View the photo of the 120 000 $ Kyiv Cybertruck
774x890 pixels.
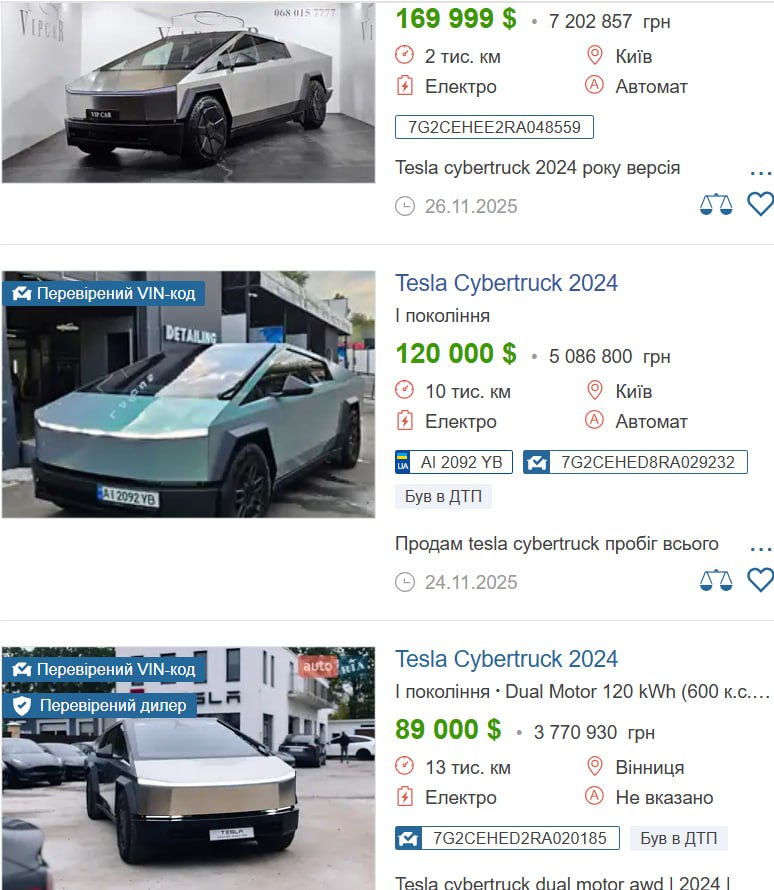tap(188, 395)
